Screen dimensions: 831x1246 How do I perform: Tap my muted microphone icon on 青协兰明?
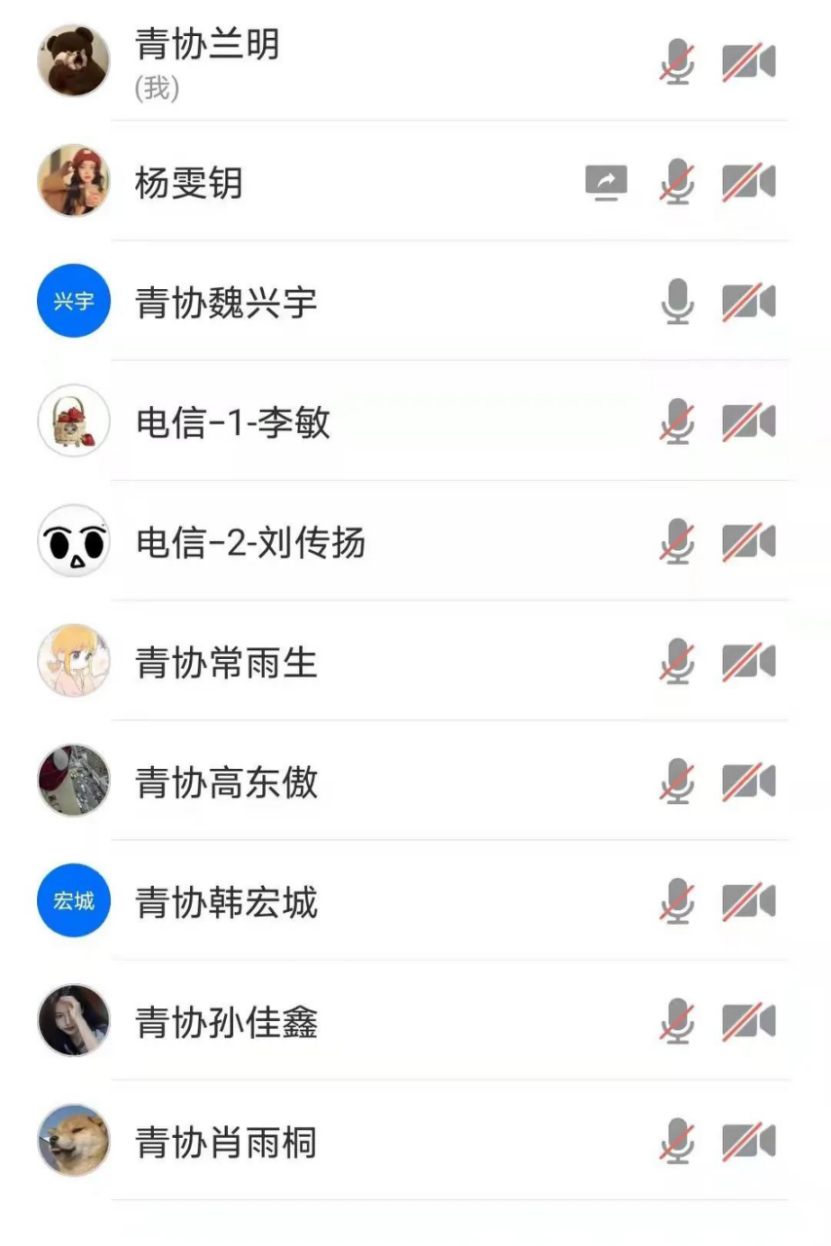pyautogui.click(x=677, y=62)
